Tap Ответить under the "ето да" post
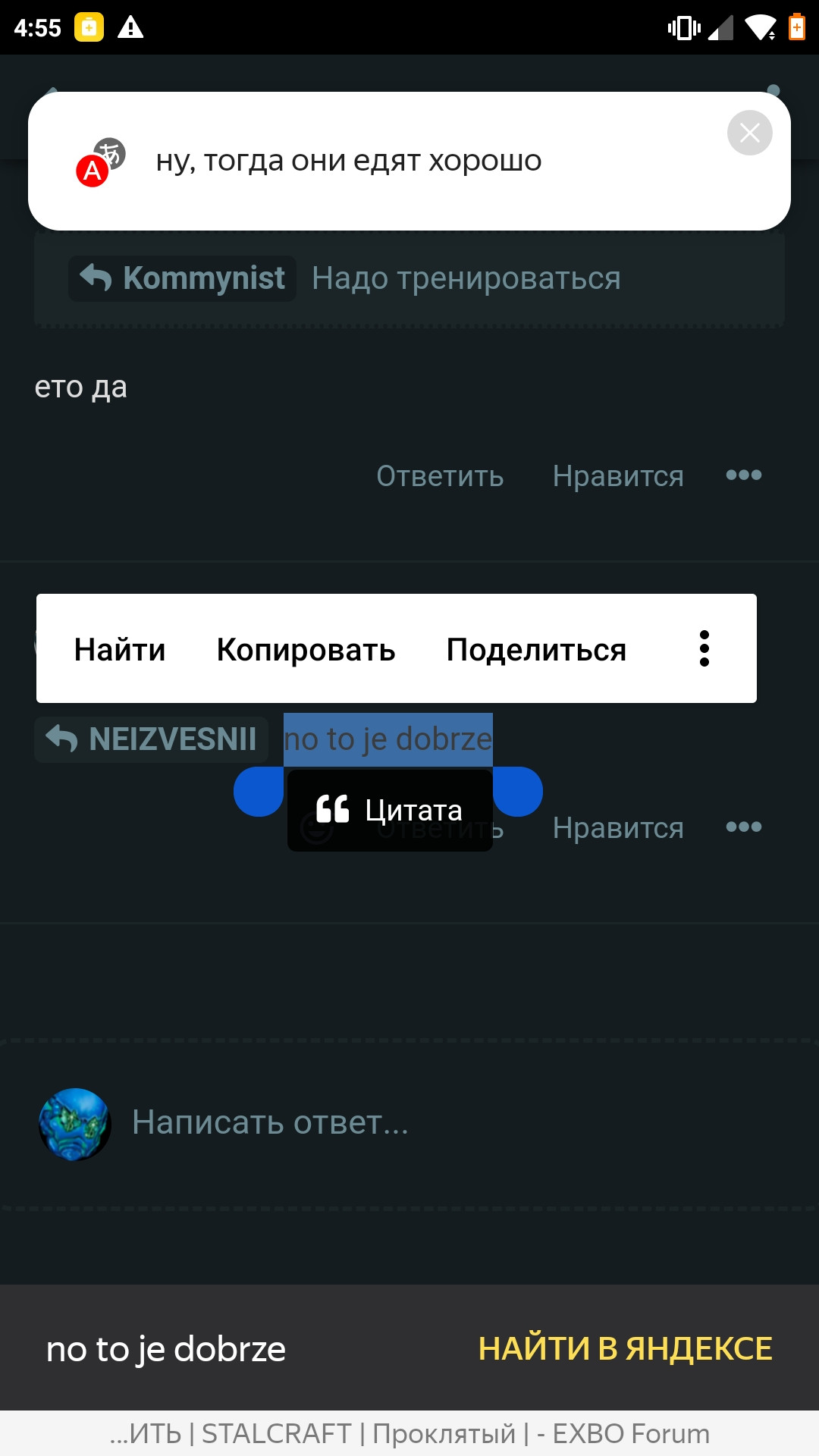 pos(440,476)
